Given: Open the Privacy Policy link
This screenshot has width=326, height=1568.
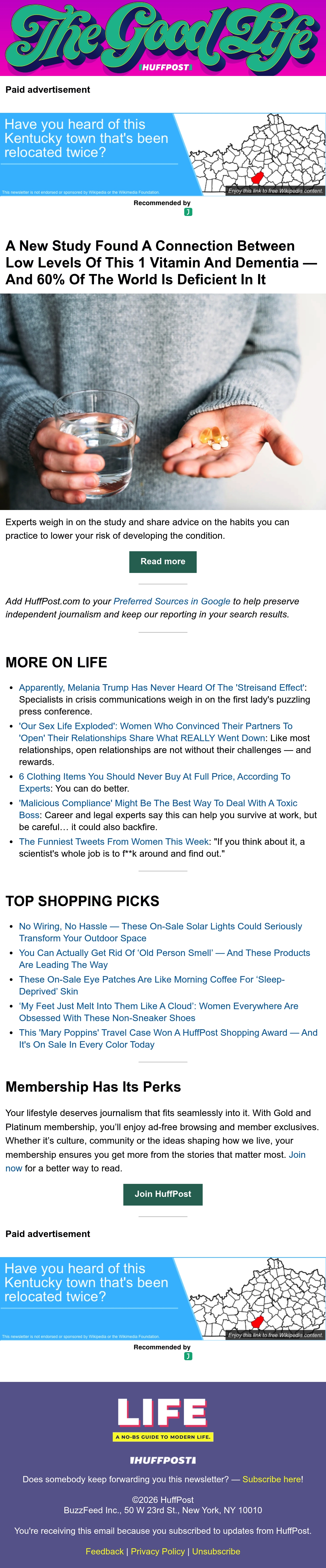Looking at the screenshot, I should (x=158, y=1551).
